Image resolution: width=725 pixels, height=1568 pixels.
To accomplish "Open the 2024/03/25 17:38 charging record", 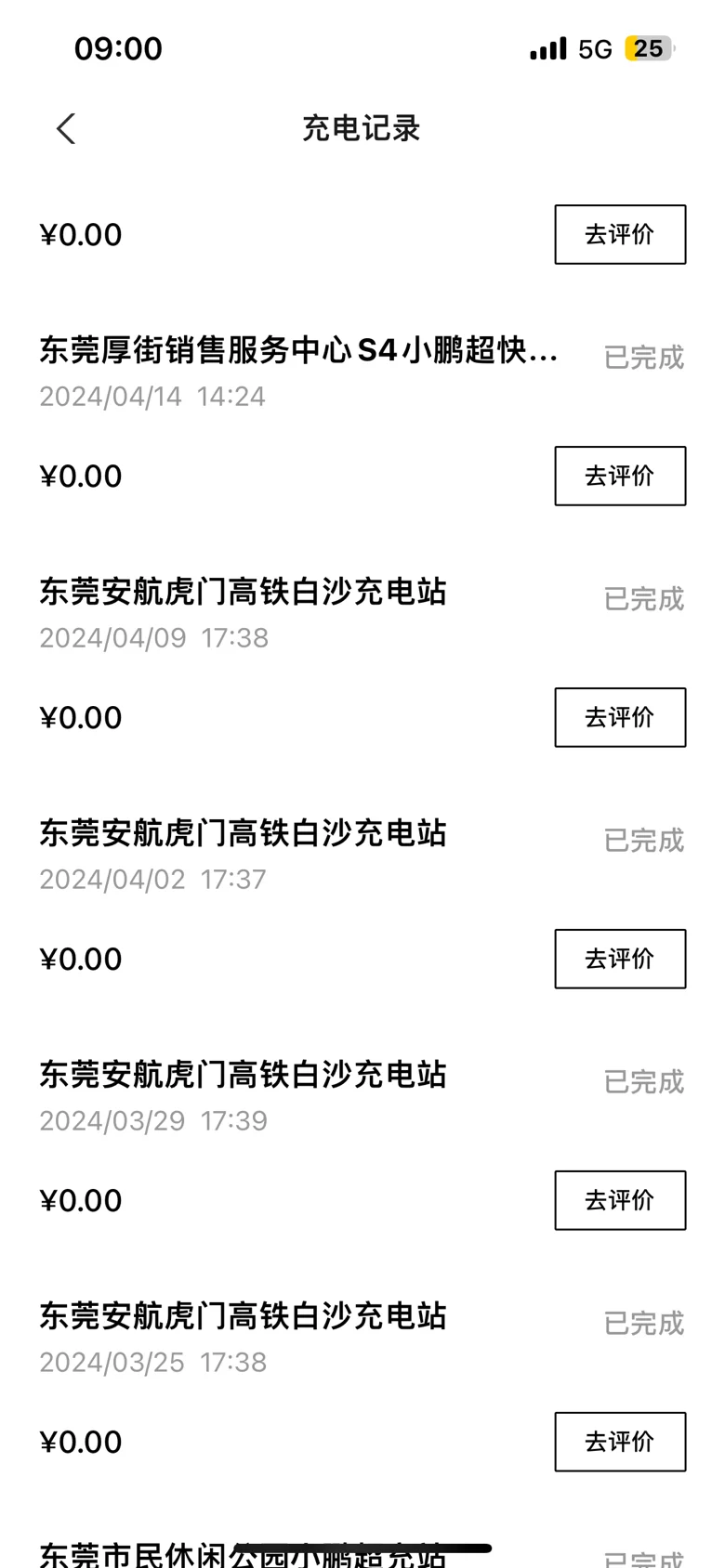I will (x=362, y=1338).
